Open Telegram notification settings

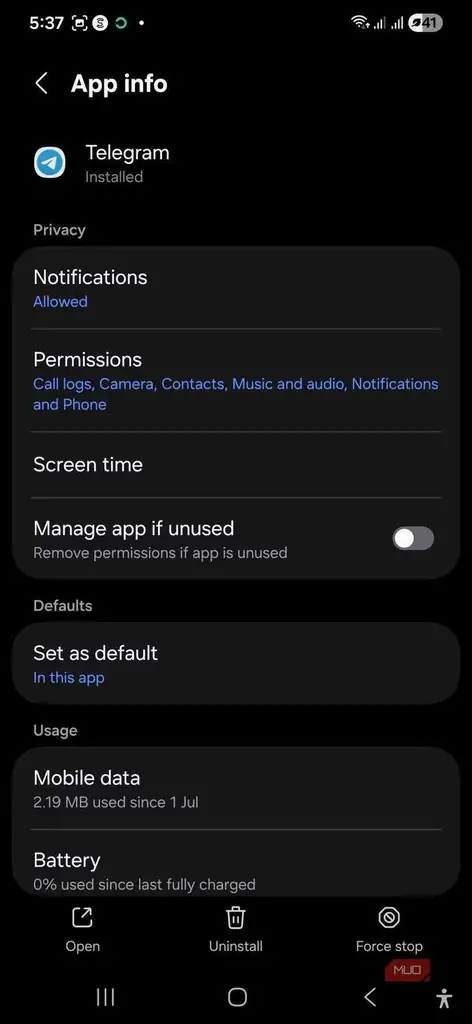[x=236, y=288]
